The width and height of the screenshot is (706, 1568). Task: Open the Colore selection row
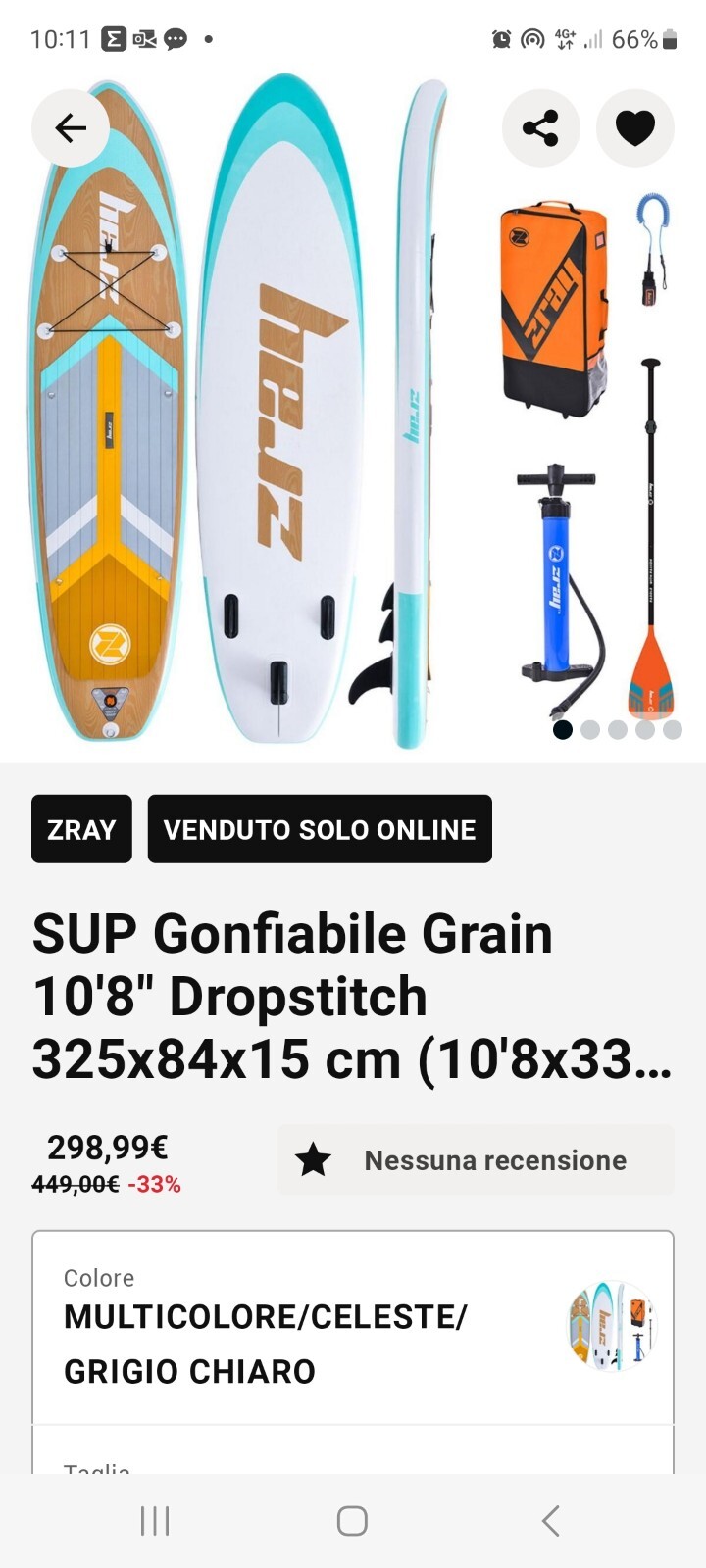click(353, 1327)
